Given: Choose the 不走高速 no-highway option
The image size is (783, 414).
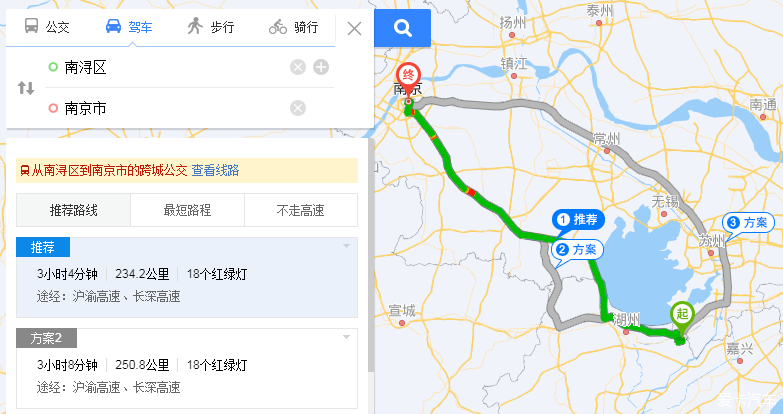Looking at the screenshot, I should point(300,210).
